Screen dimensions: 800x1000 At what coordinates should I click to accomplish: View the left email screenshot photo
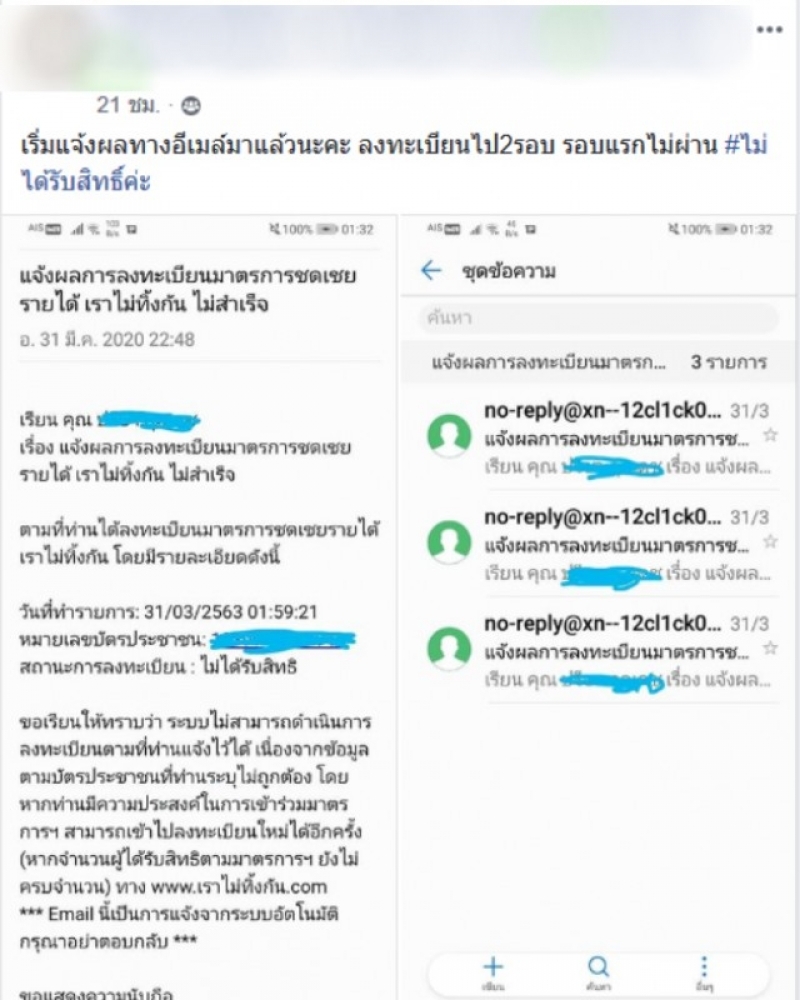tap(198, 600)
